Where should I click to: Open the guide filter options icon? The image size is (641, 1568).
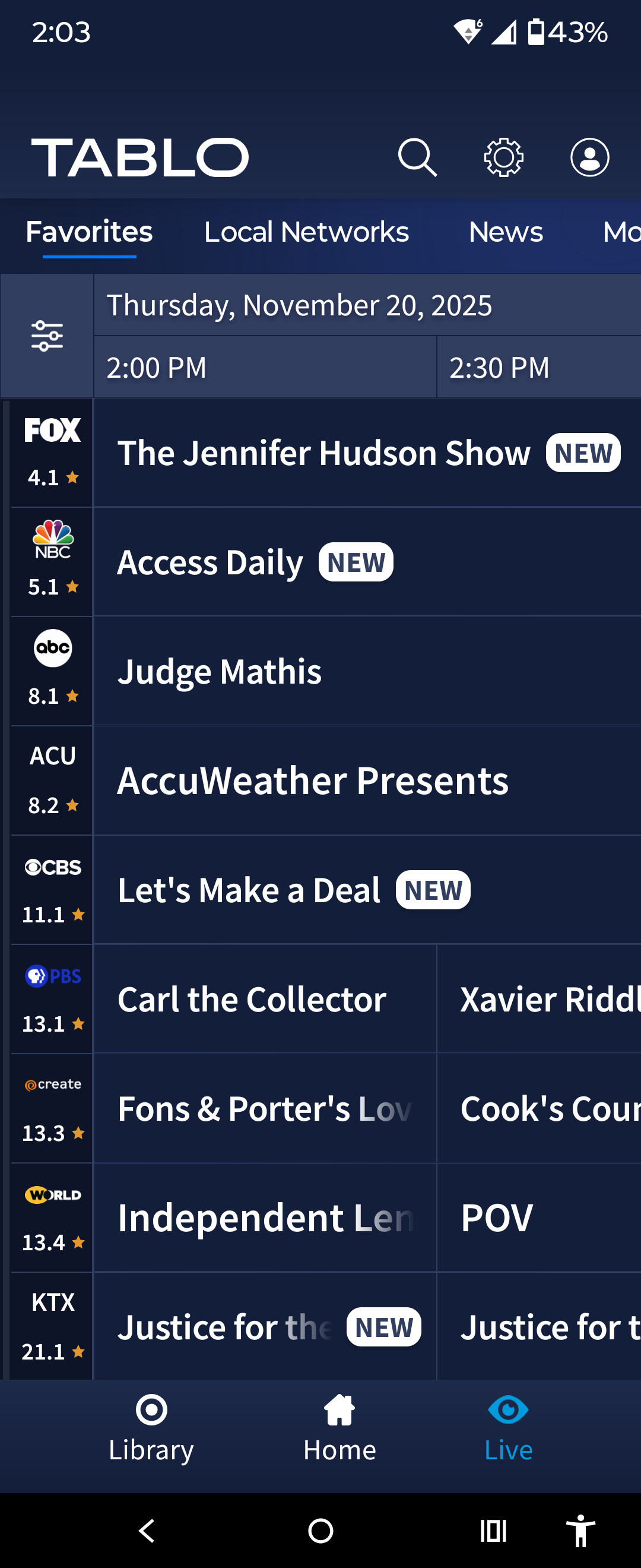pos(47,336)
